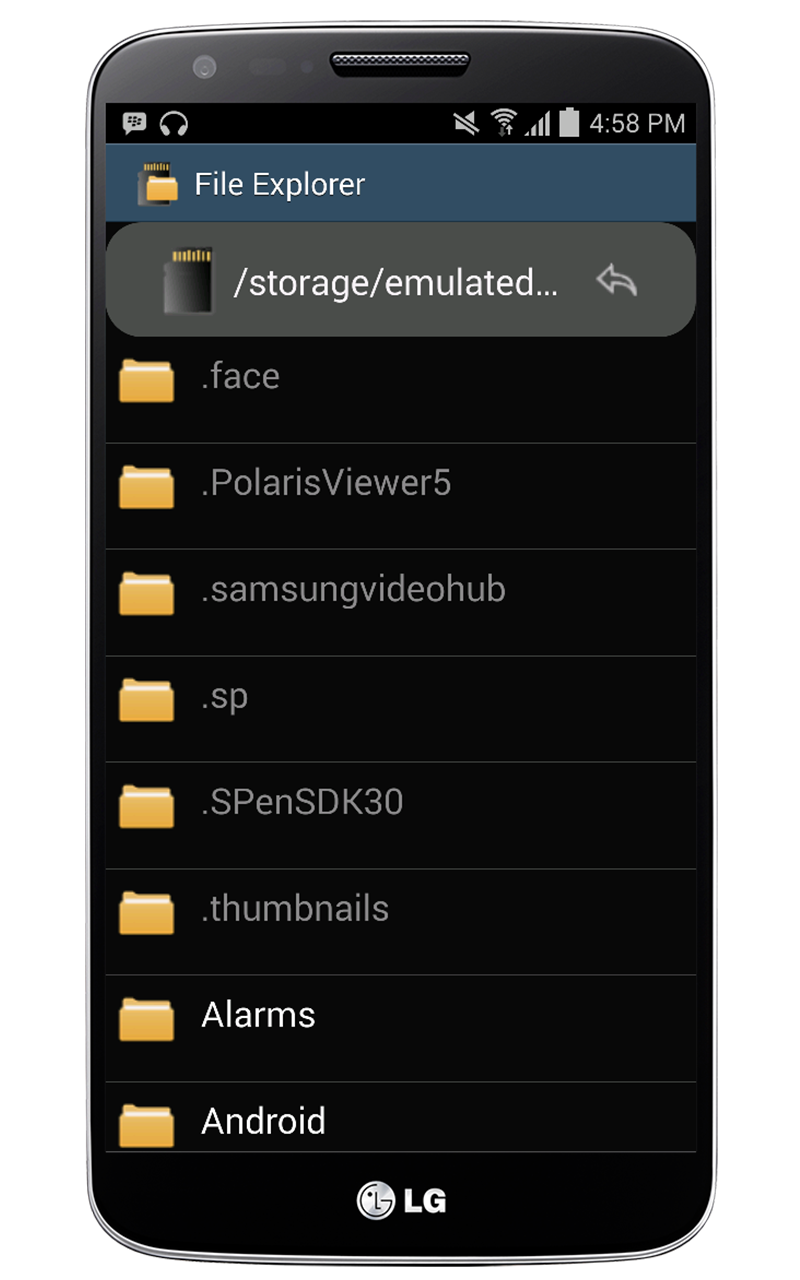Viewport: 800px width, 1280px height.
Task: Open the .SPenSDK30 folder
Action: (x=401, y=816)
